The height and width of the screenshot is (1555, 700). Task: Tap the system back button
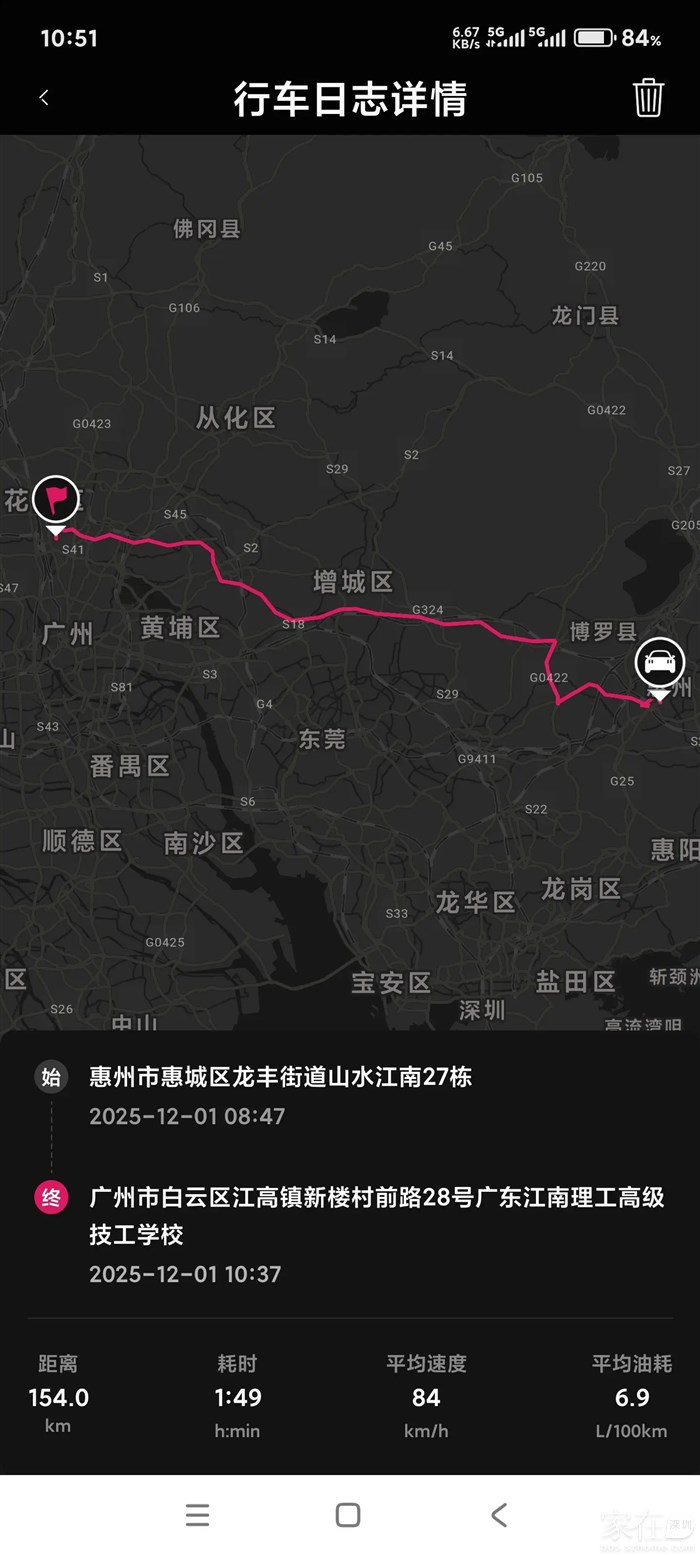[499, 1515]
